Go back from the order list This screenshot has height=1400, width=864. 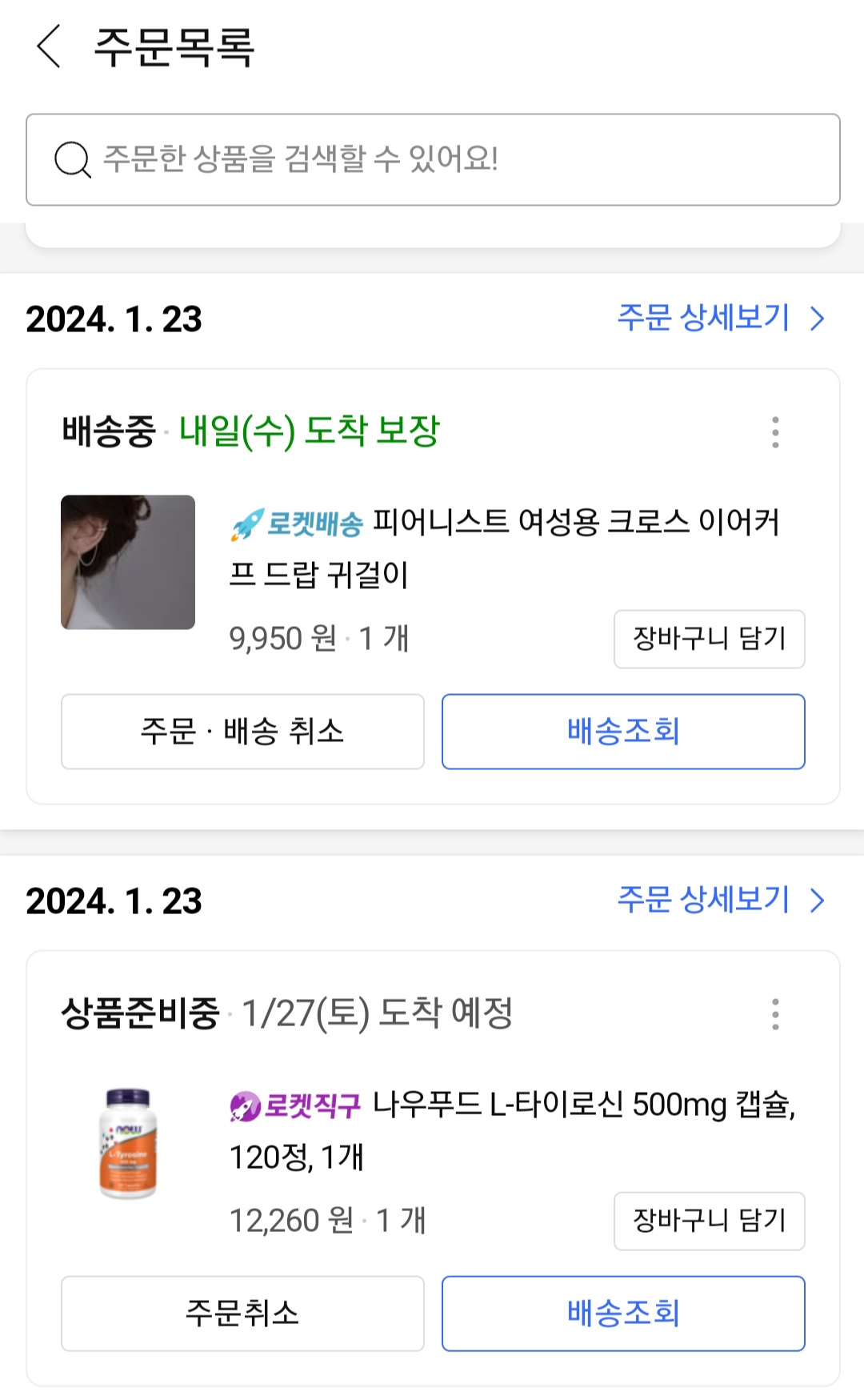point(50,46)
